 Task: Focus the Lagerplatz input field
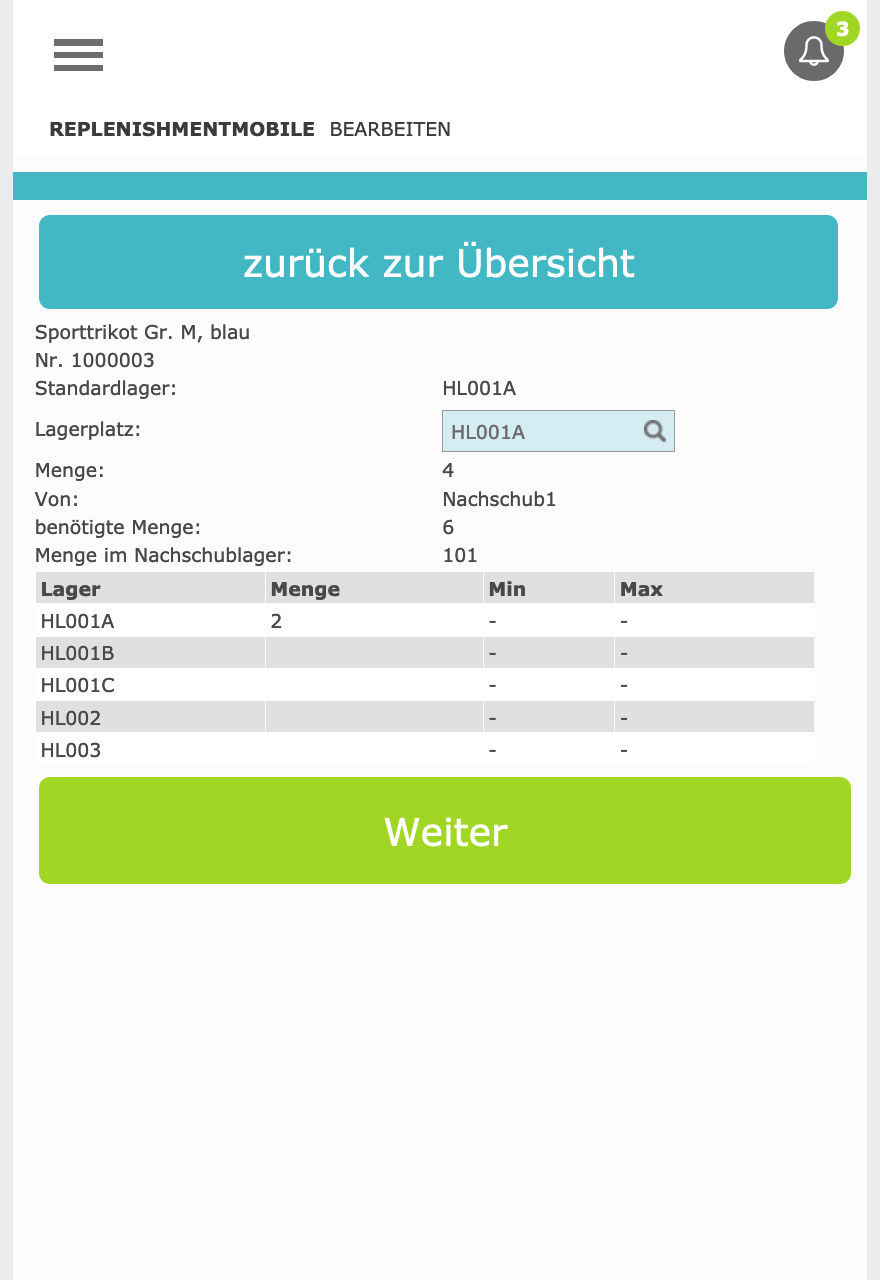(540, 432)
